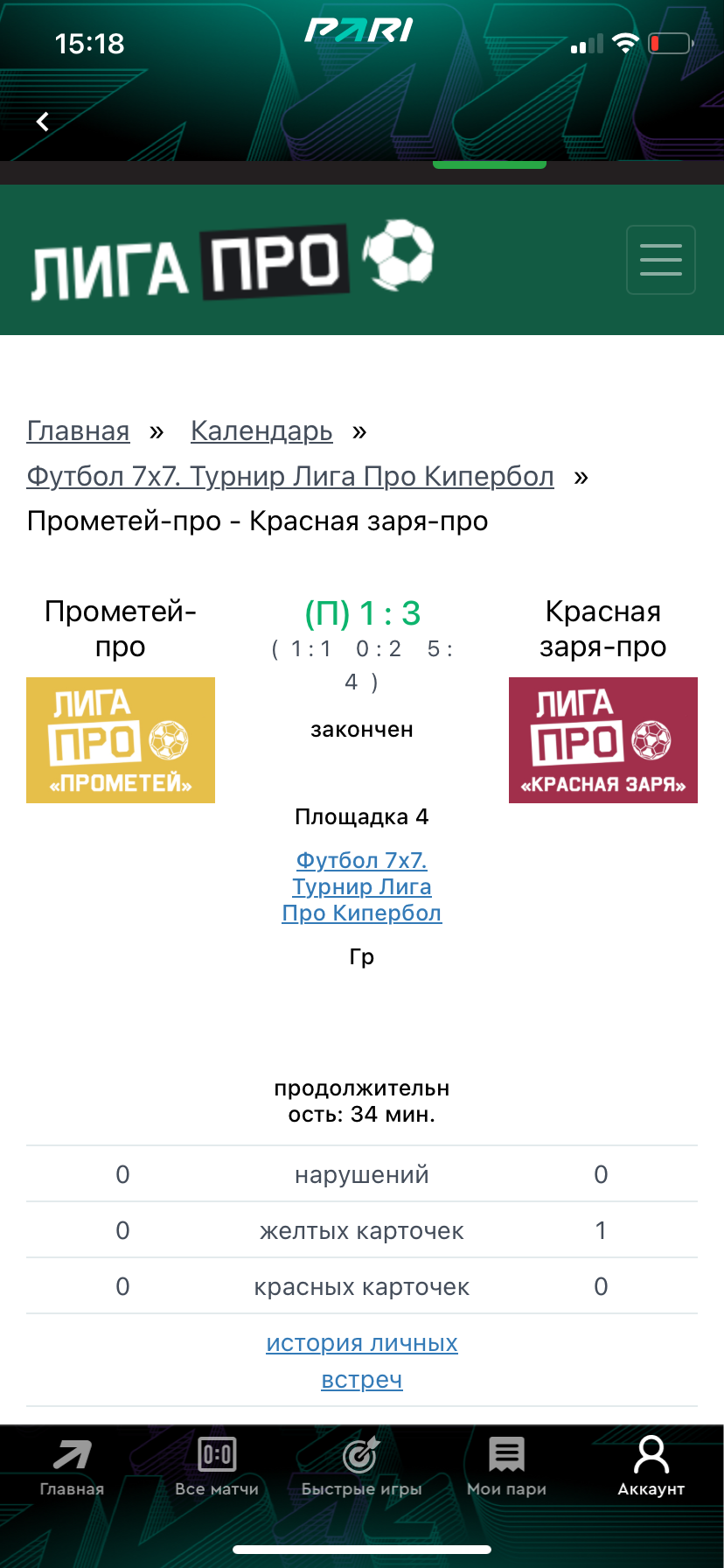The width and height of the screenshot is (724, 1568).
Task: Open the Календарь breadcrumb link
Action: tap(261, 430)
